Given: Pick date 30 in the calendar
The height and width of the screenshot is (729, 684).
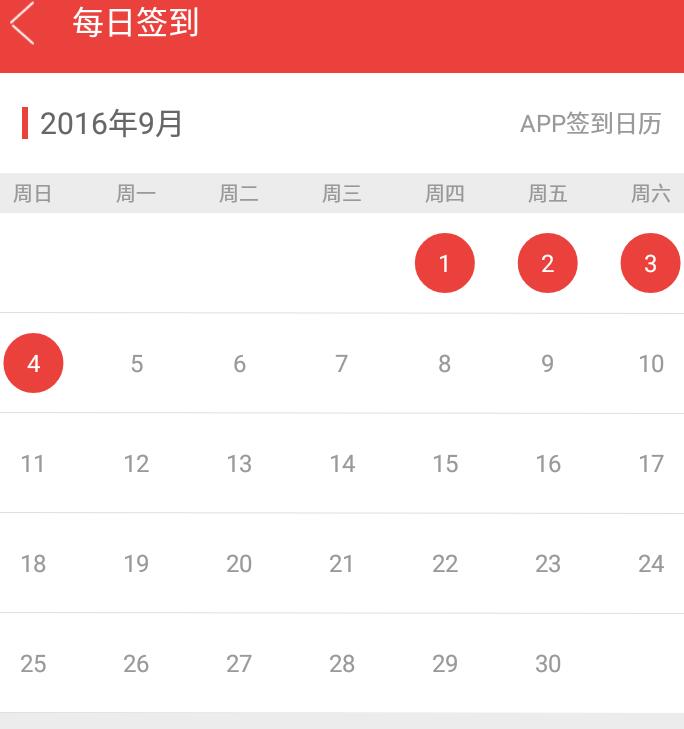Looking at the screenshot, I should pos(547,663).
